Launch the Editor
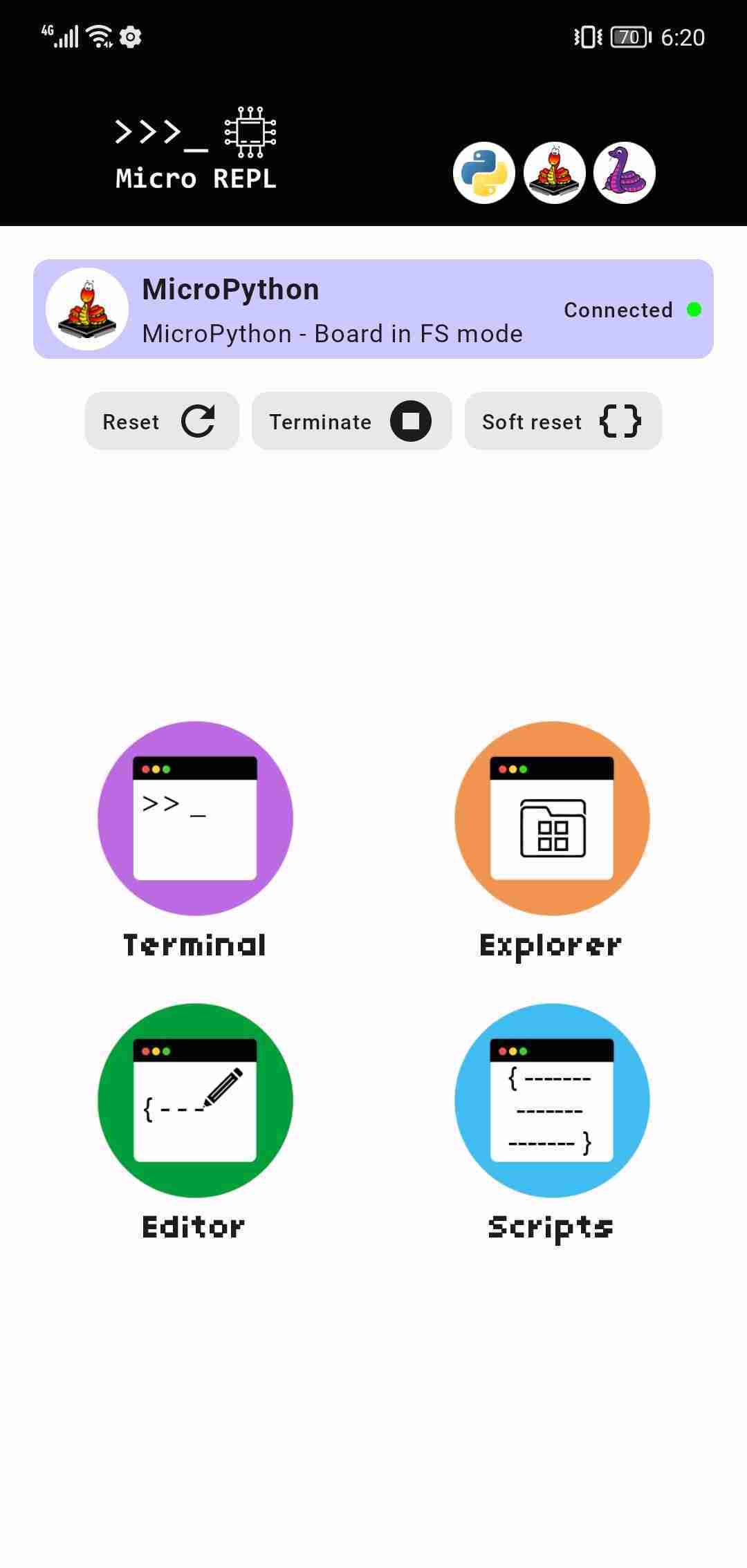747x1568 pixels. coord(195,1101)
